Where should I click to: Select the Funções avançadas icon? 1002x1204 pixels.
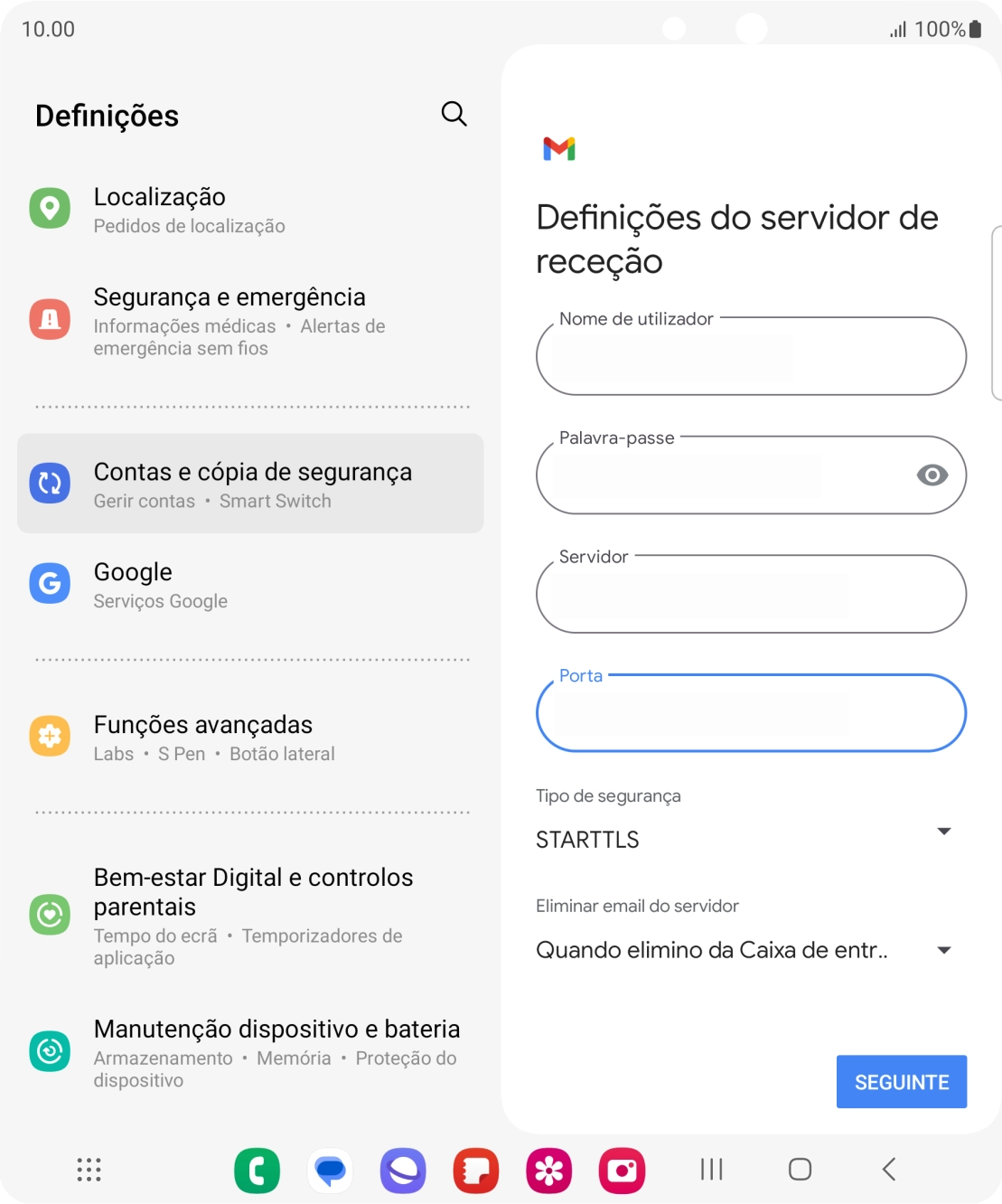click(51, 736)
